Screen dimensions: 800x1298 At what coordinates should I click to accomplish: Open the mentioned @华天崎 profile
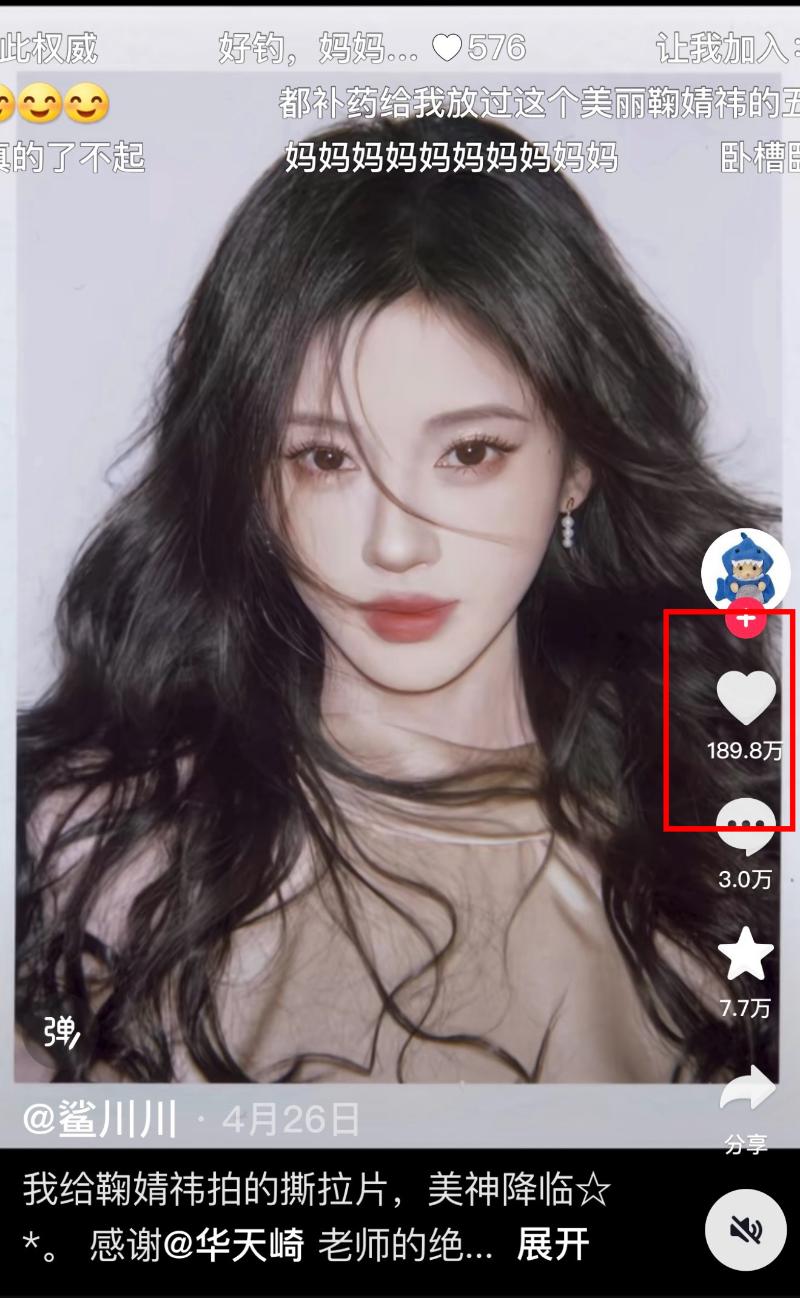(234, 1245)
